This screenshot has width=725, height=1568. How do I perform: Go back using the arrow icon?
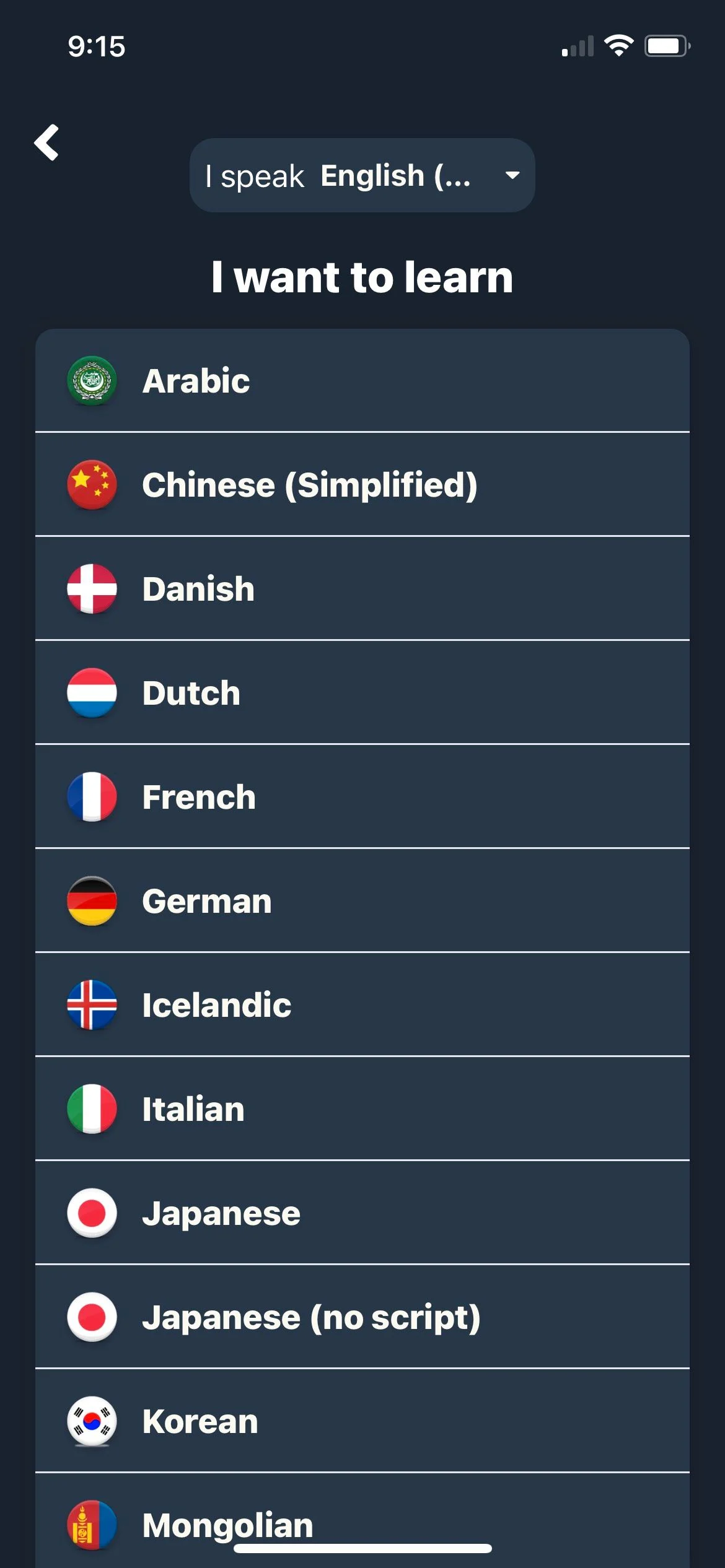tap(47, 143)
